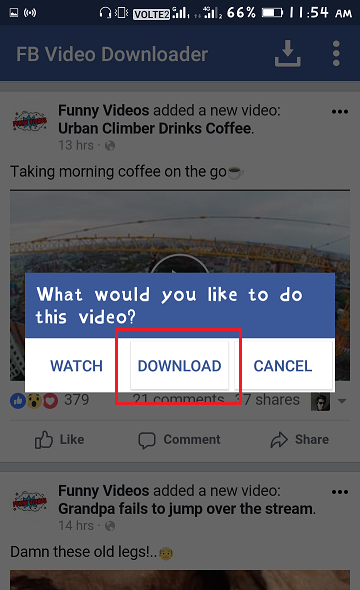Choose WATCH in the video dialog
This screenshot has width=360, height=590.
click(x=76, y=365)
